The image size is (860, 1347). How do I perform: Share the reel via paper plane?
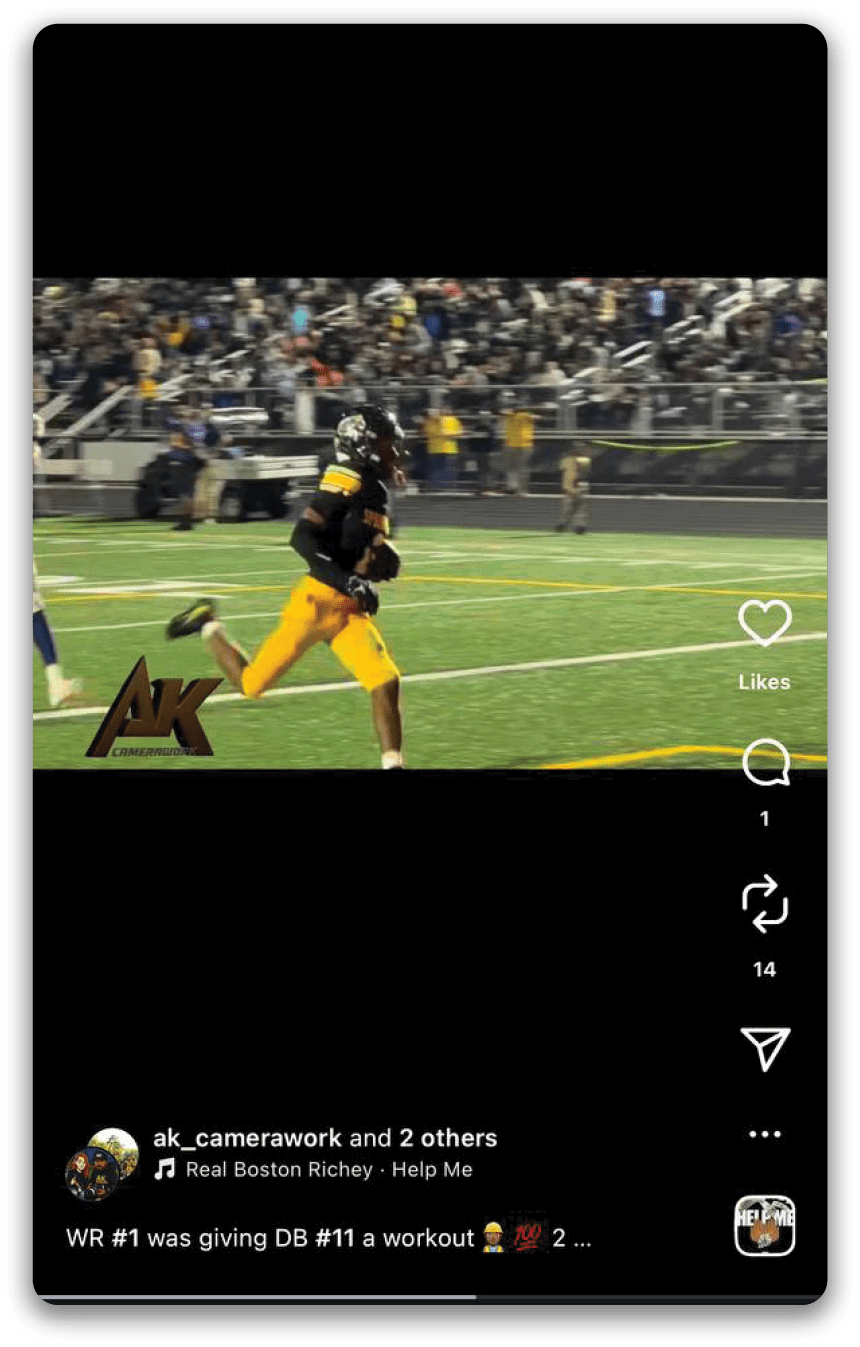(x=765, y=1048)
